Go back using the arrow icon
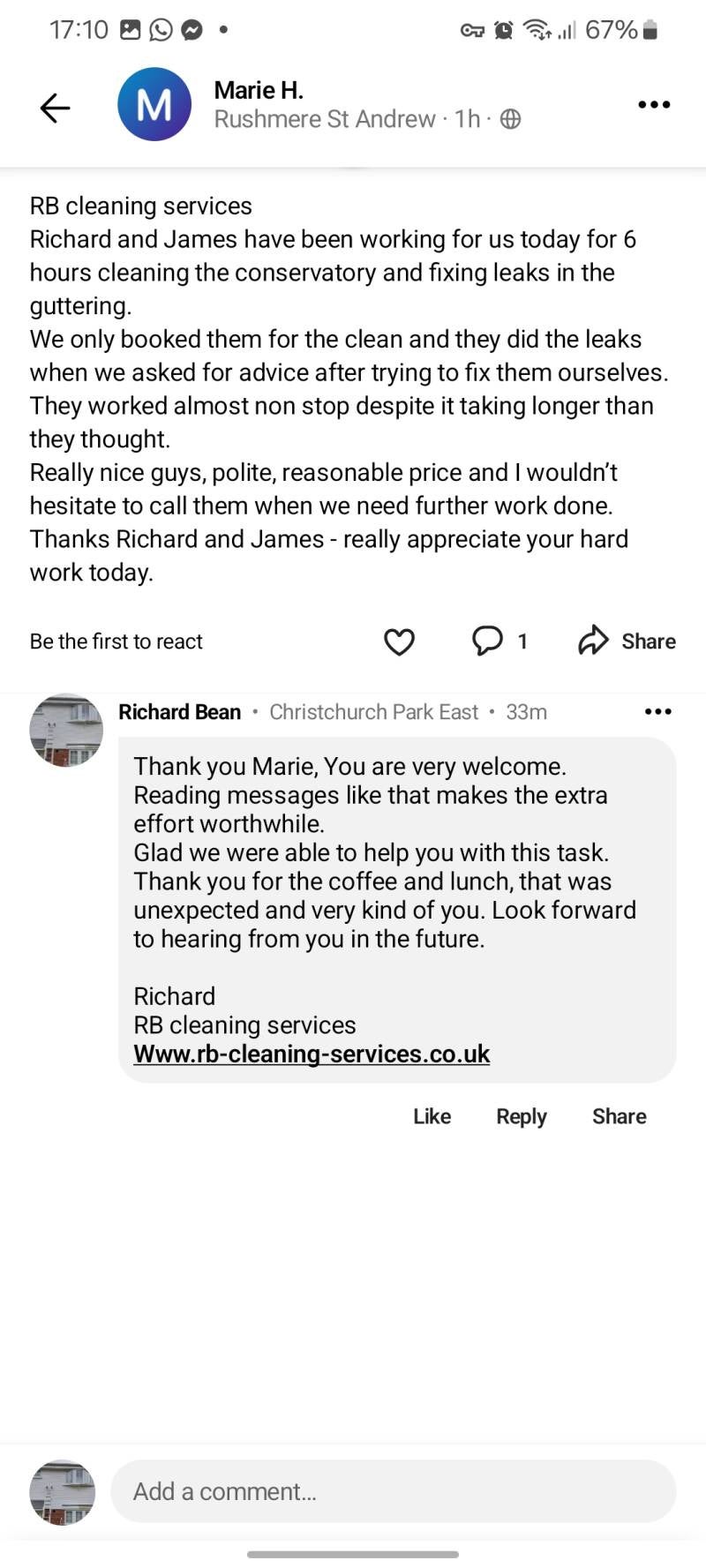This screenshot has height=1568, width=706. tap(55, 108)
